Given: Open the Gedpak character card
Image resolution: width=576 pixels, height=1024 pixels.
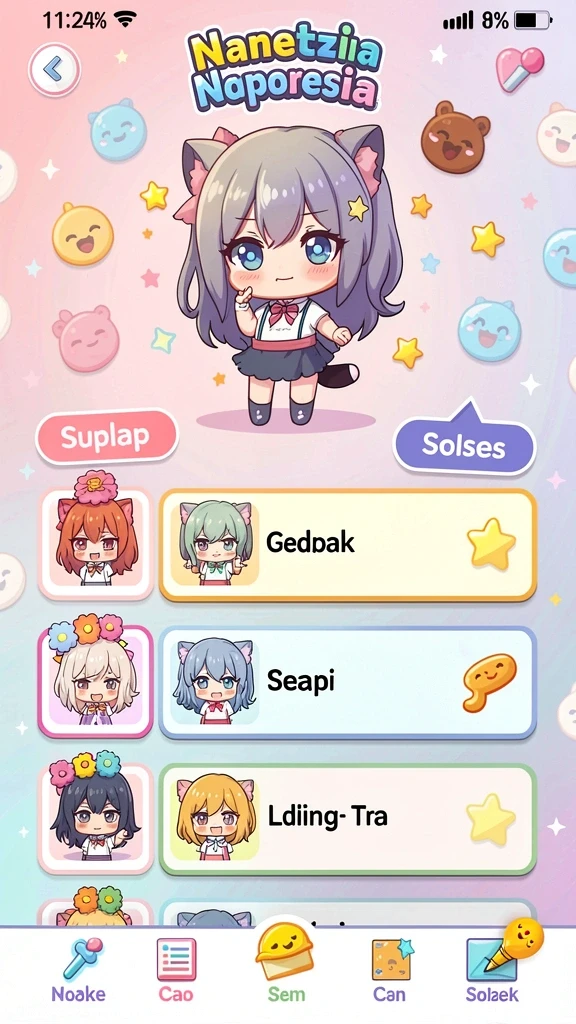Looking at the screenshot, I should coord(347,545).
